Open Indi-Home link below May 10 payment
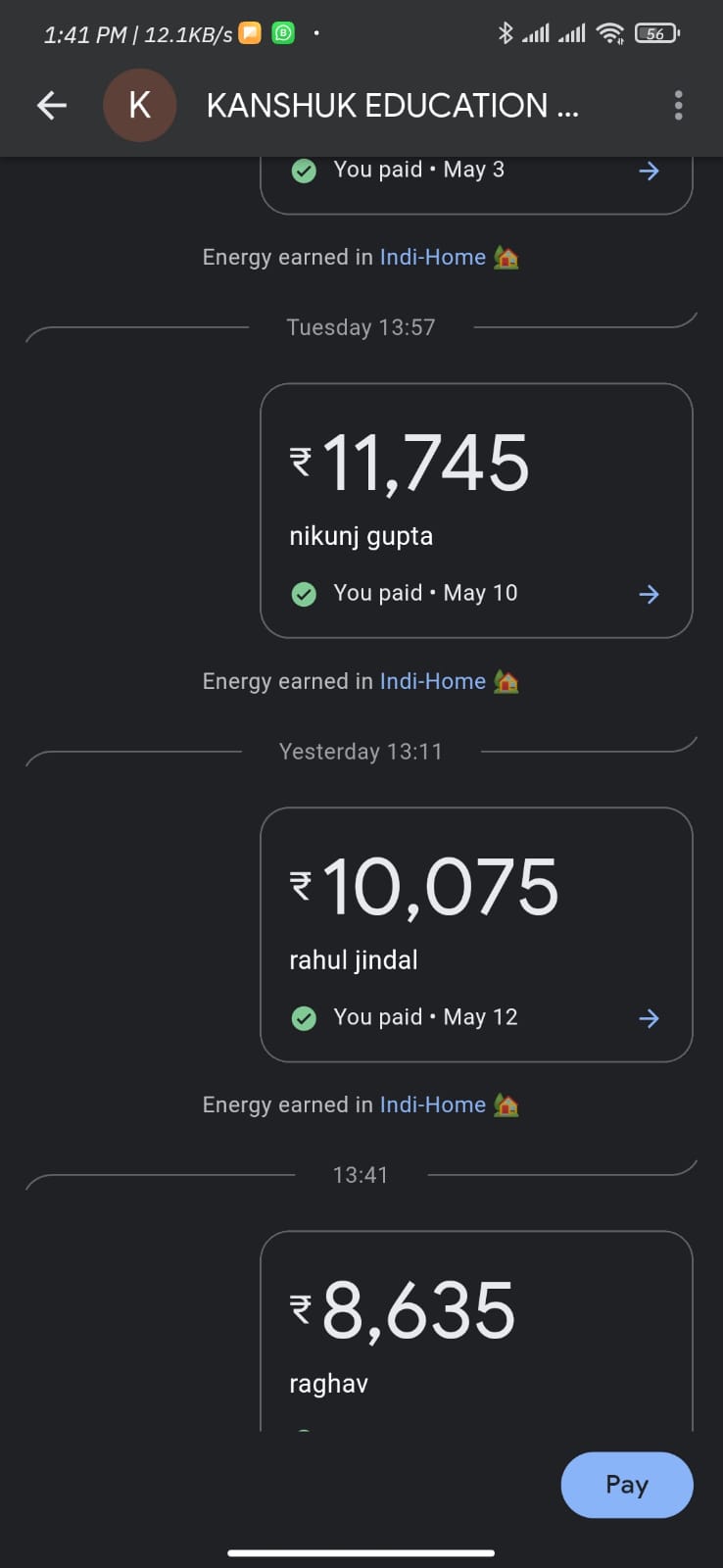This screenshot has height=1568, width=723. (x=432, y=681)
